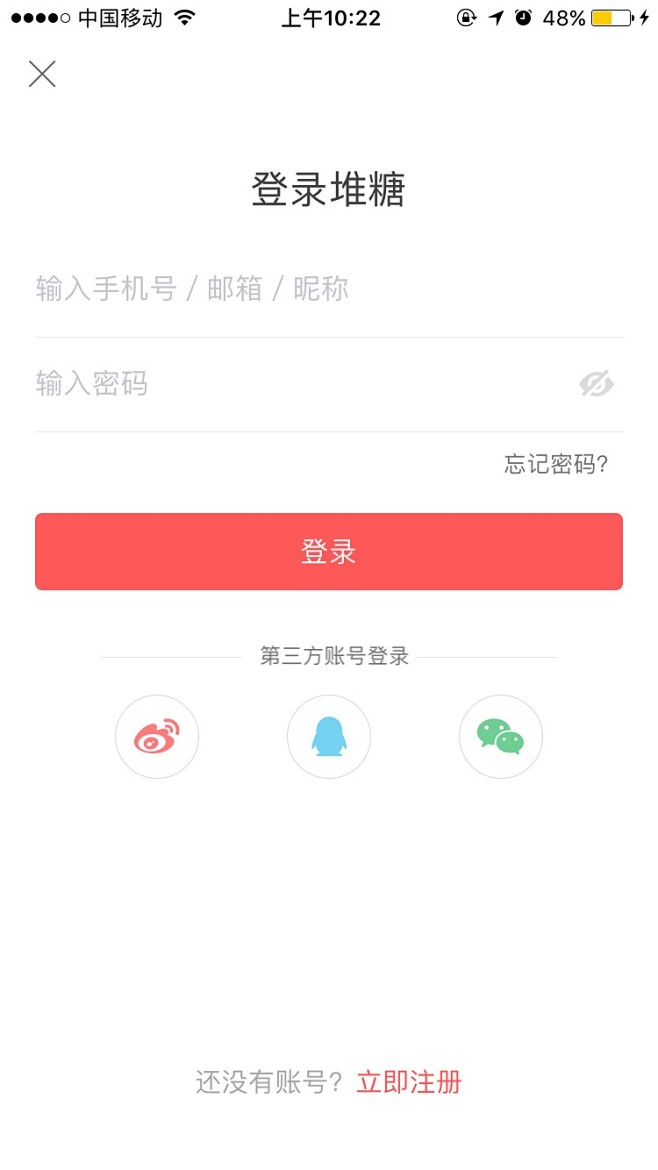Open 立即注册 to register

pos(409,1082)
